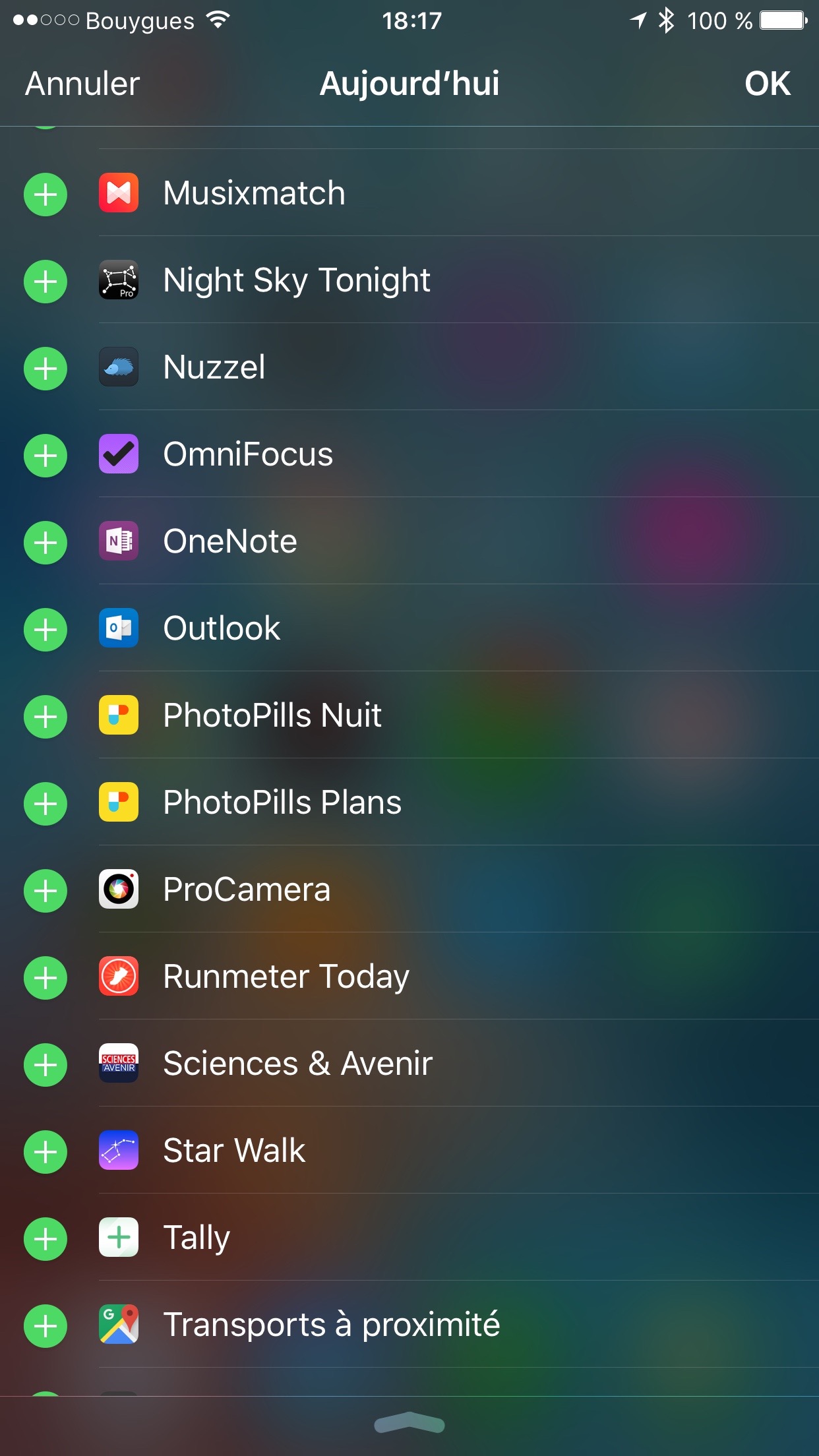Add the Tally widget
The image size is (819, 1456).
(45, 1238)
